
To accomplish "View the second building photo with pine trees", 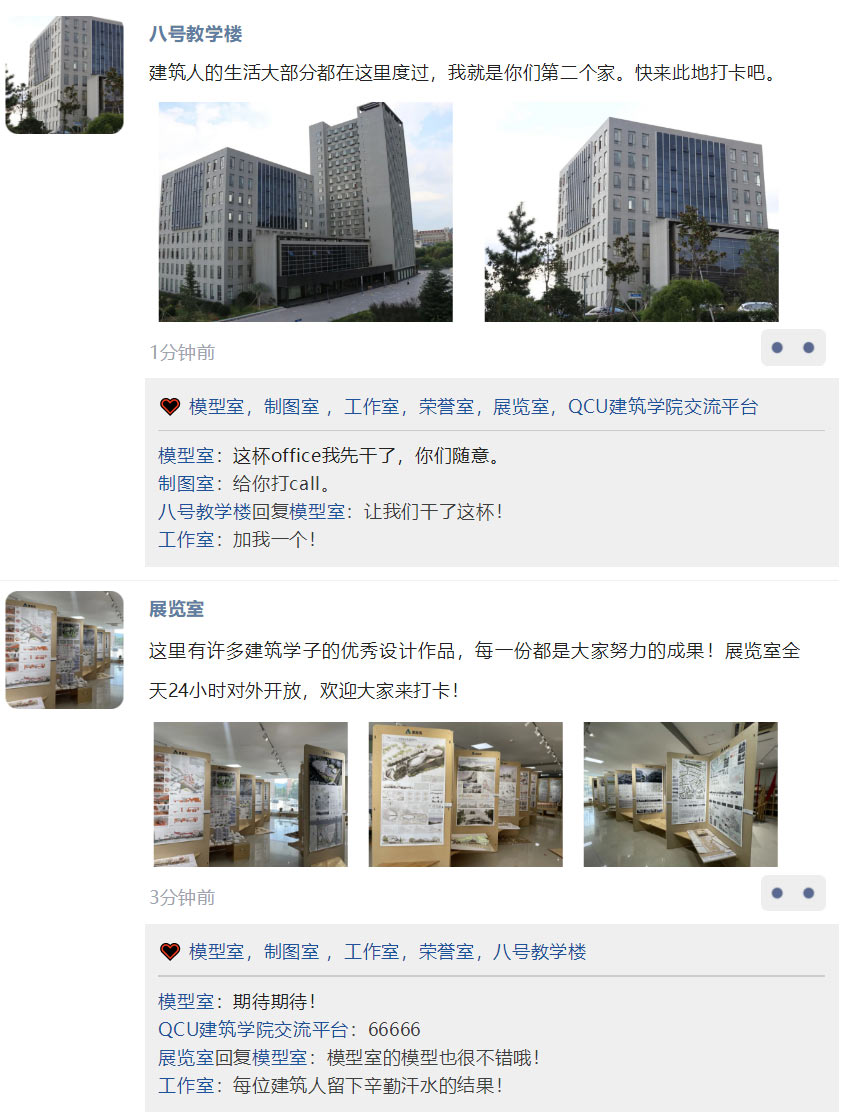I will point(631,212).
